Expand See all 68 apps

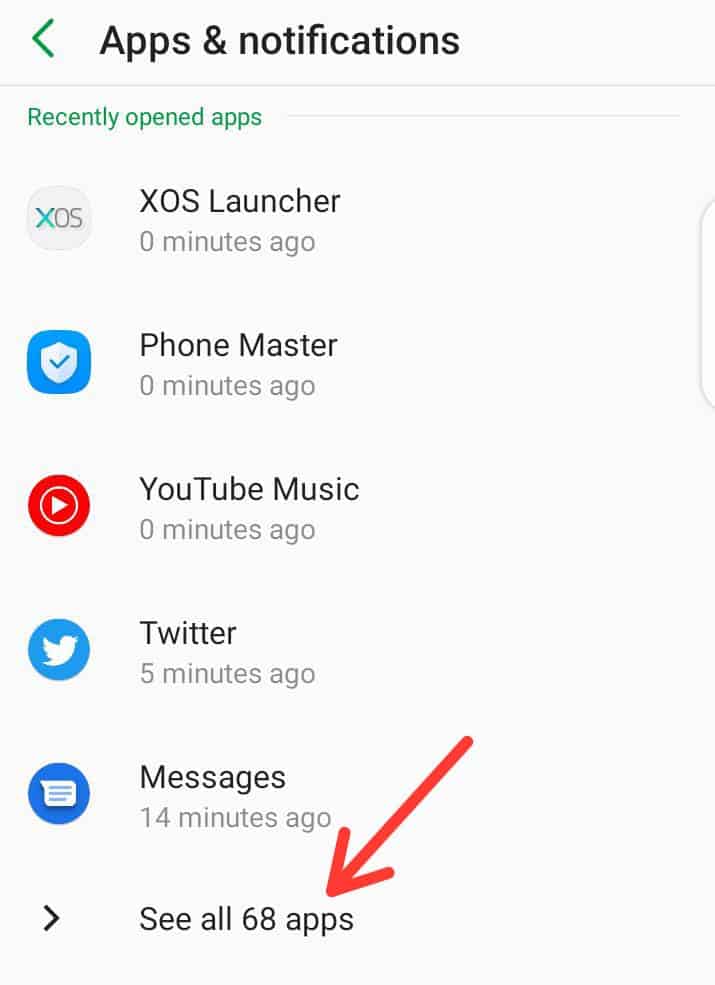point(246,918)
